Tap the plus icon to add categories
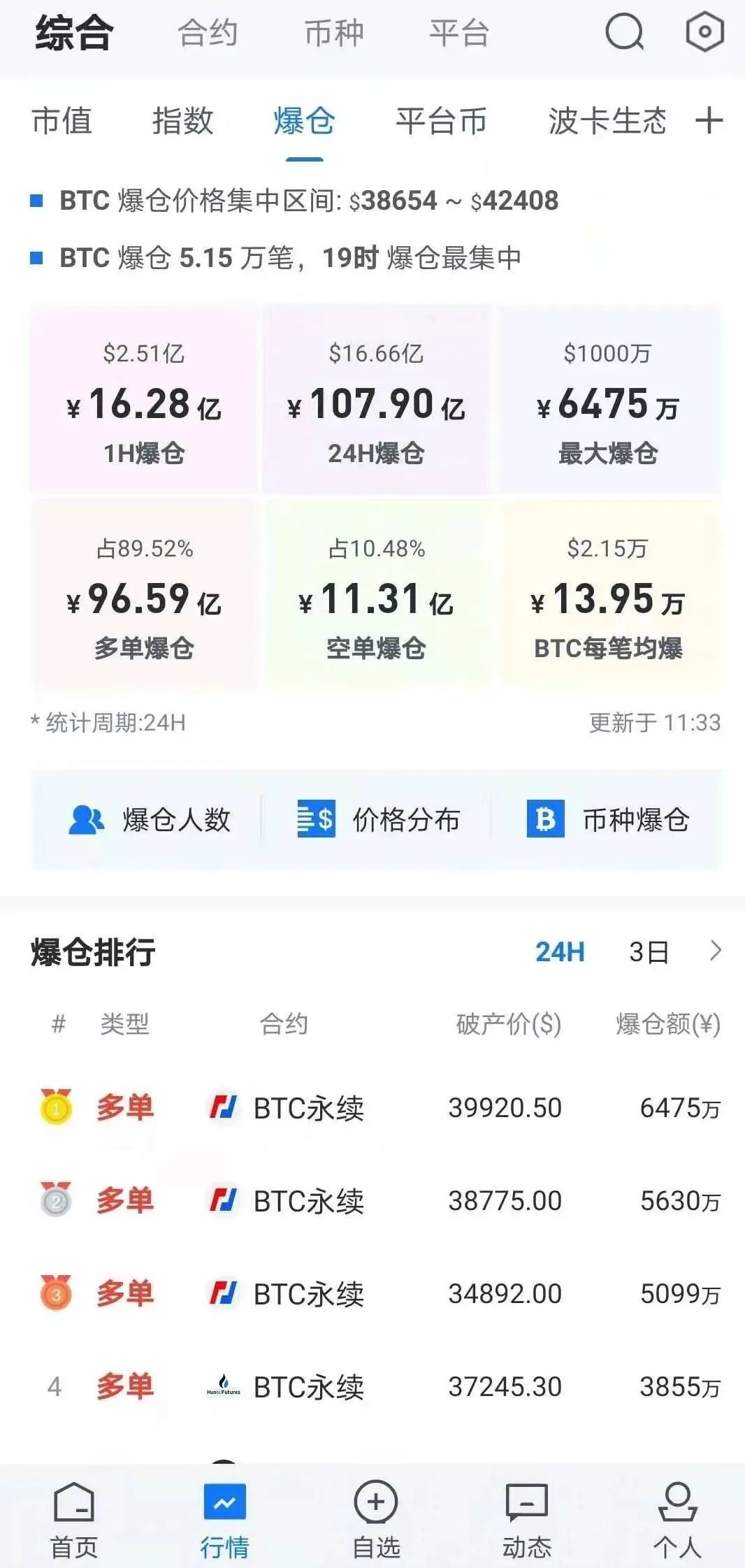Screen dimensions: 745x1568 [709, 120]
